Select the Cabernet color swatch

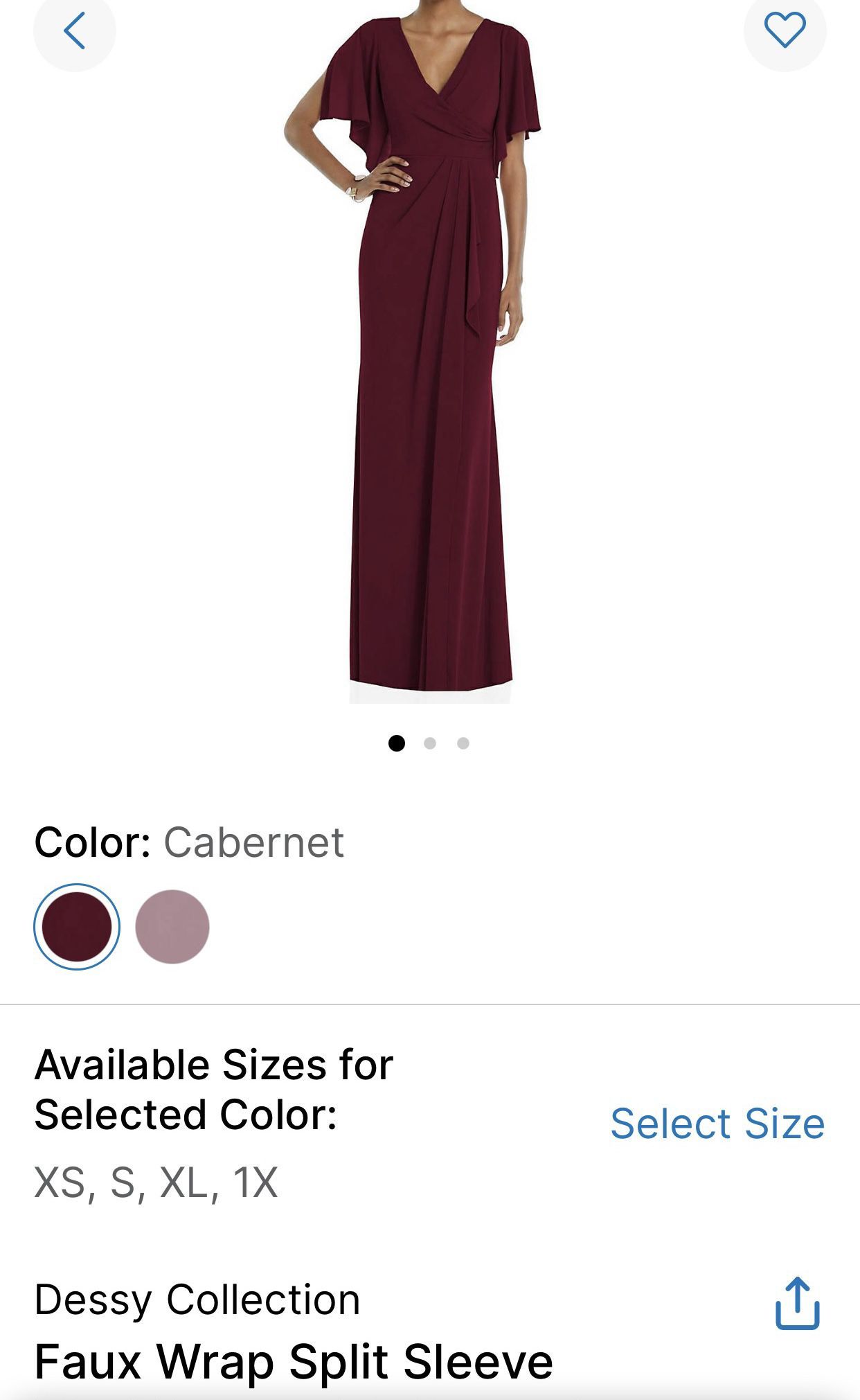[x=77, y=926]
